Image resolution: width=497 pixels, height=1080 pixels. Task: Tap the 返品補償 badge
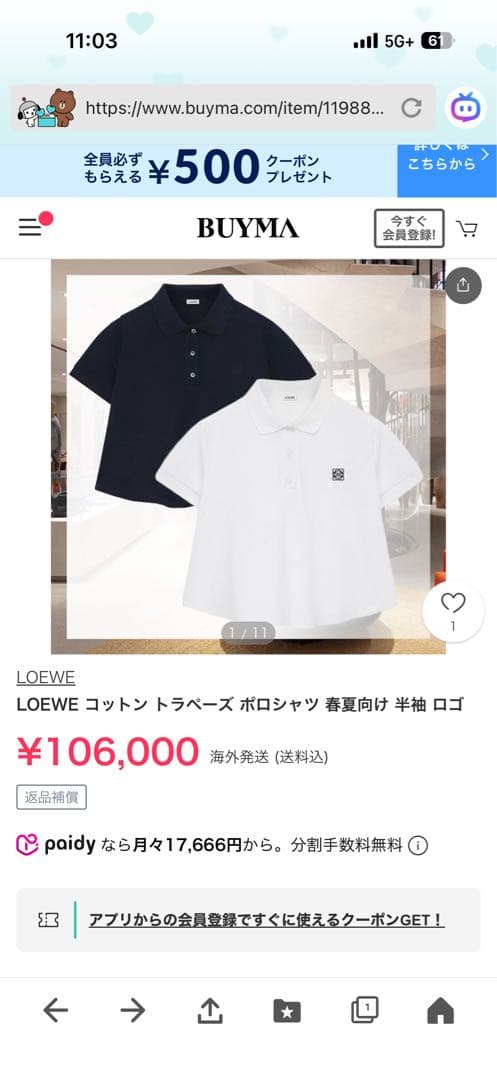coord(52,798)
